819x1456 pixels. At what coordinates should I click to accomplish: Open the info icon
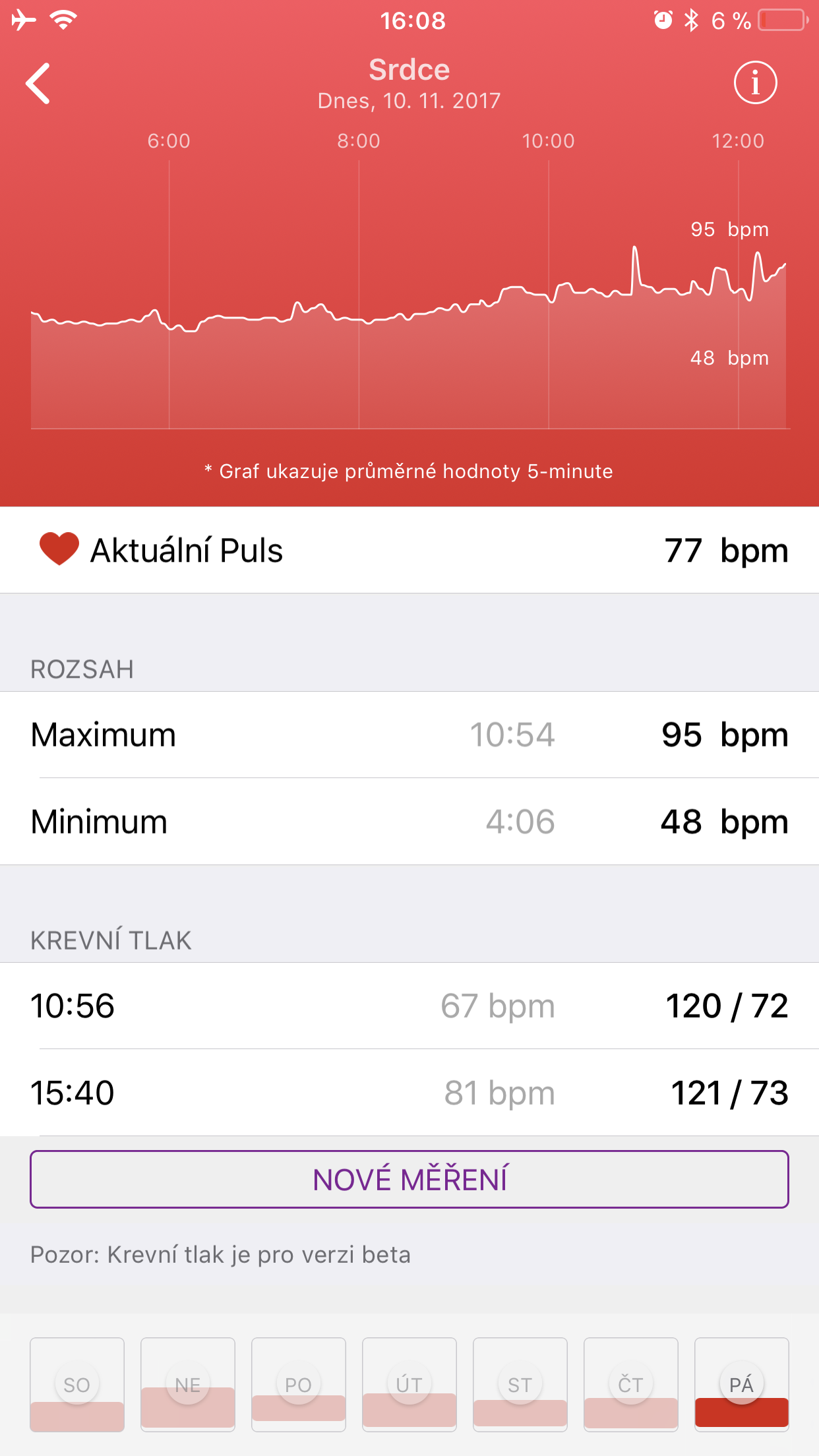[x=755, y=83]
